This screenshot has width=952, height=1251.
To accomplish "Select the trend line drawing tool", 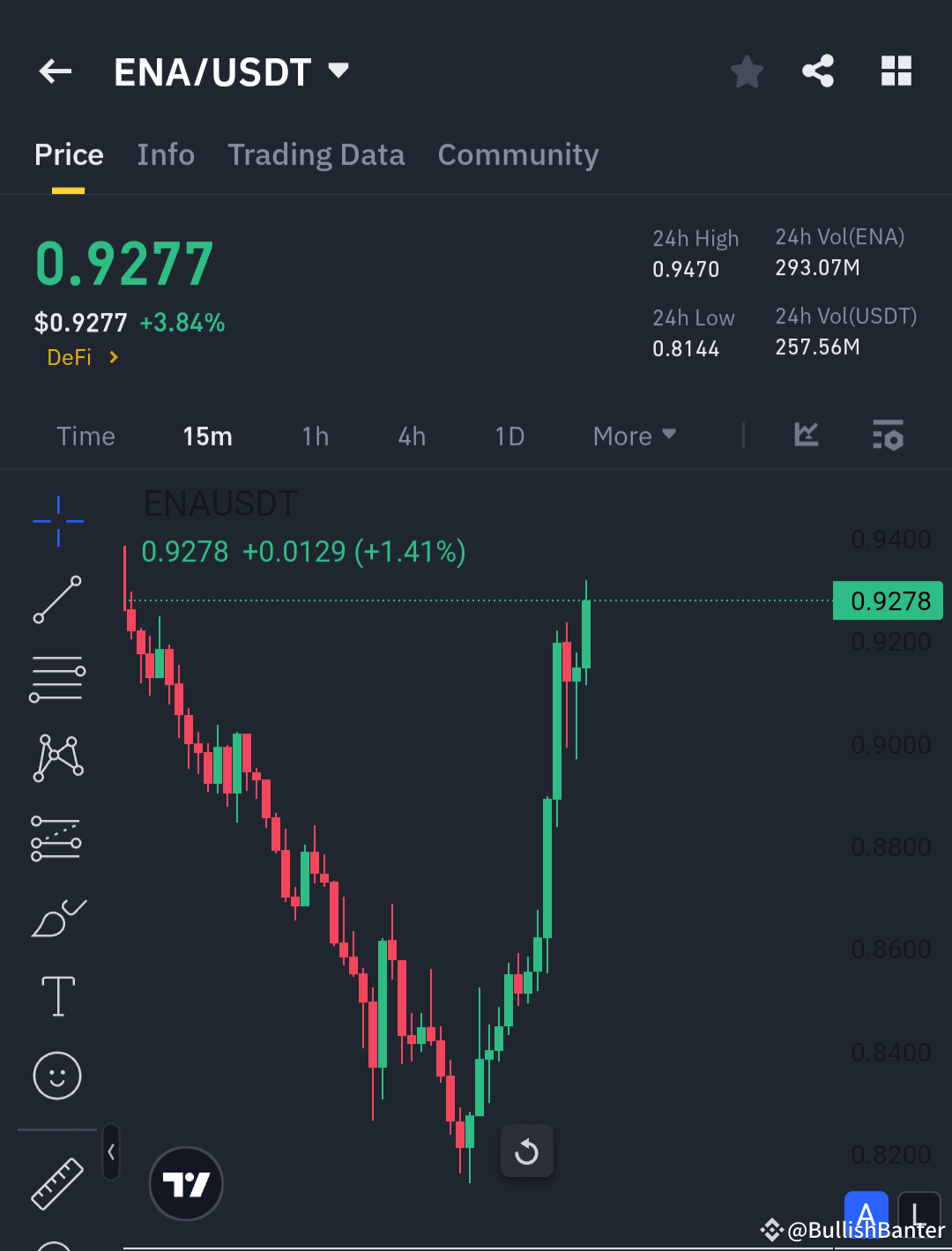I will [56, 600].
